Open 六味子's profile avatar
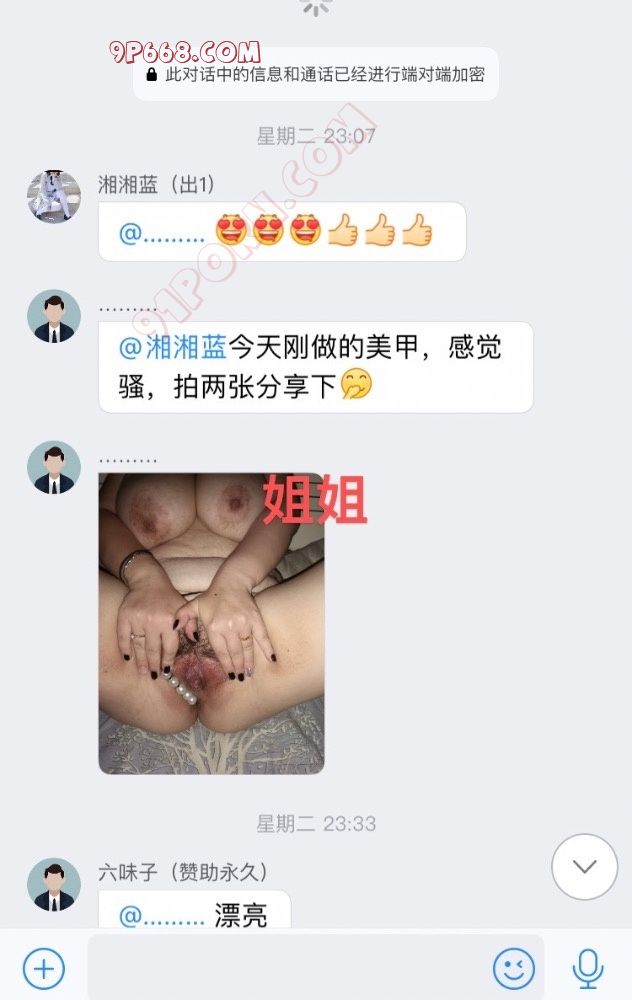Screen dimensions: 632x1000 (x=53, y=884)
